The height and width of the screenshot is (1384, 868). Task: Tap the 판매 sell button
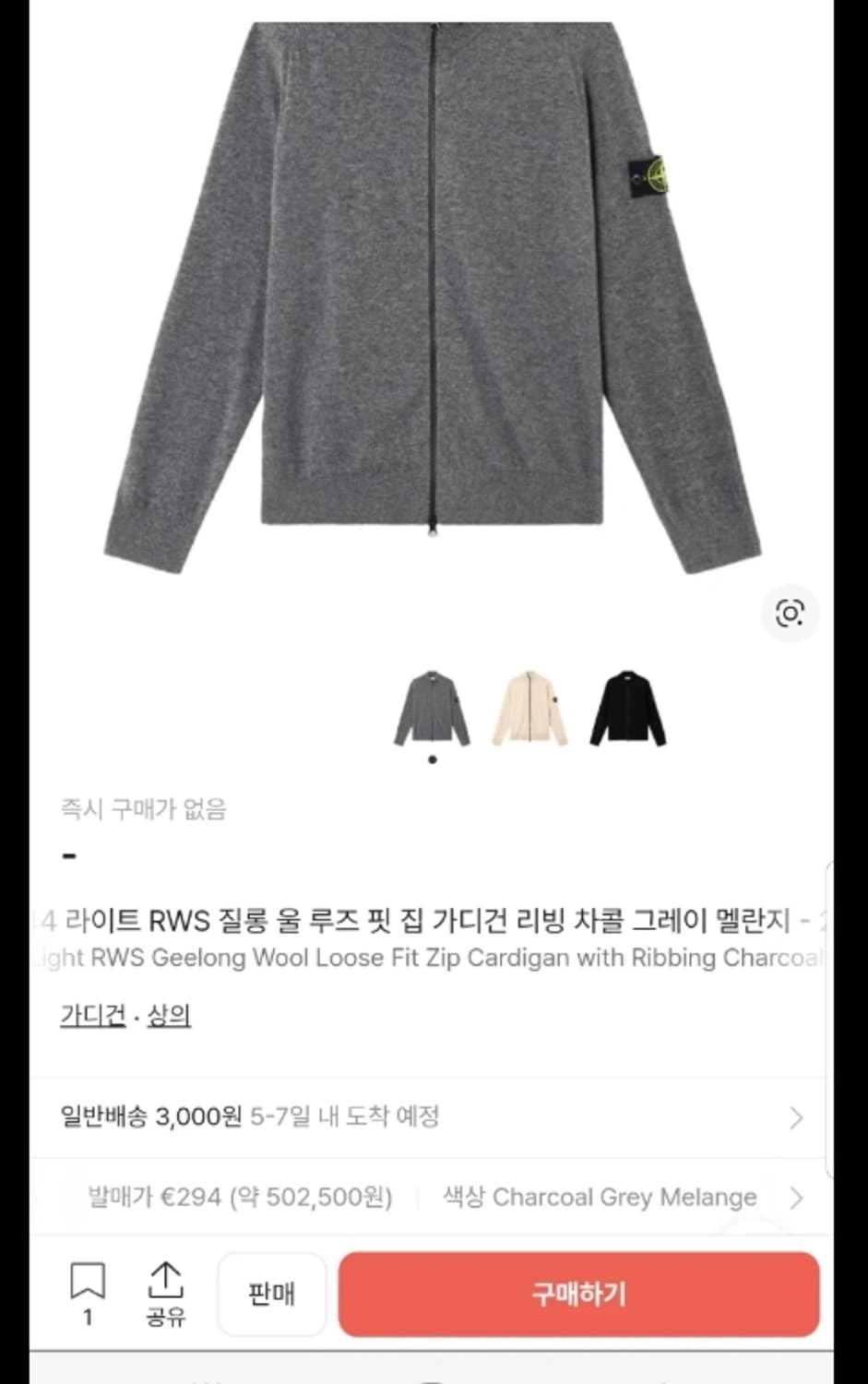[271, 1295]
